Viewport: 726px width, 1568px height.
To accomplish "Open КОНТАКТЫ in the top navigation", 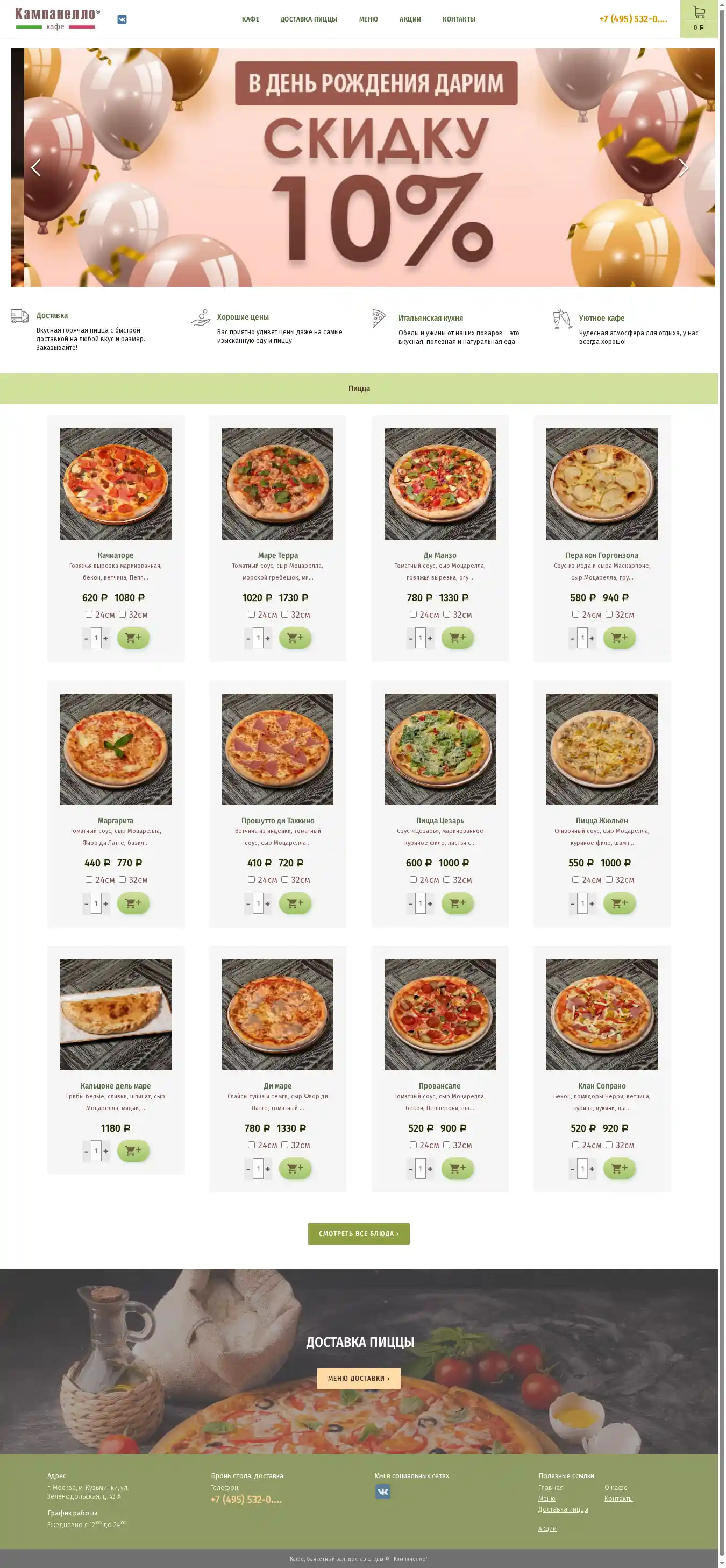I will pyautogui.click(x=458, y=19).
